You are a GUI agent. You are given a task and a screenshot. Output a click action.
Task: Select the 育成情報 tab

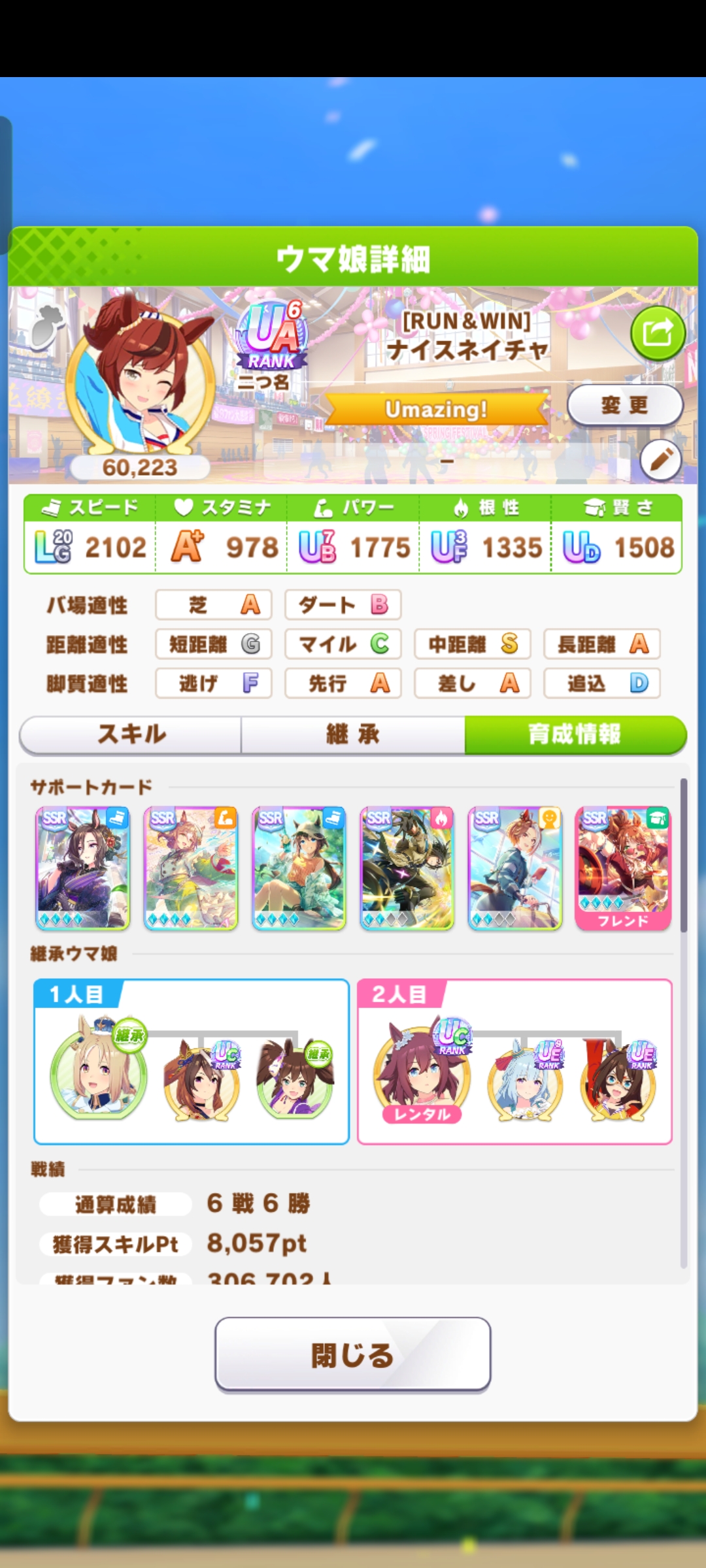coord(575,734)
